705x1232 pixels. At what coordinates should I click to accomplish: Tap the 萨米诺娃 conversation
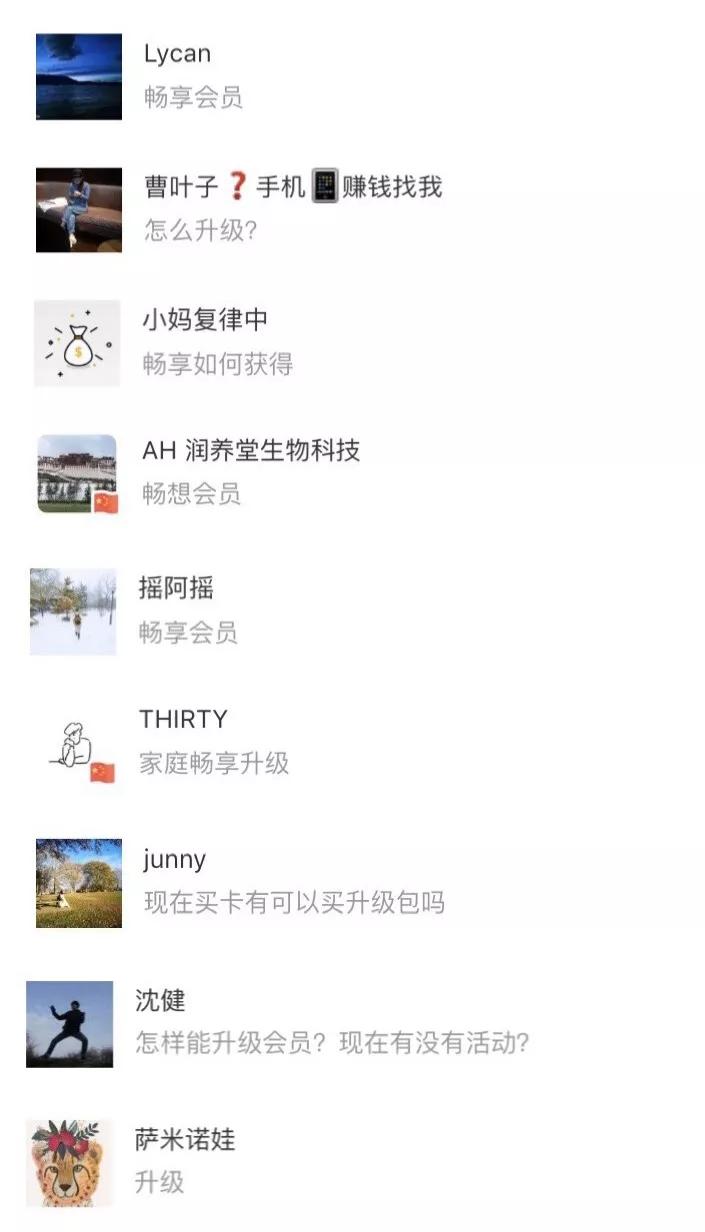pyautogui.click(x=352, y=1162)
